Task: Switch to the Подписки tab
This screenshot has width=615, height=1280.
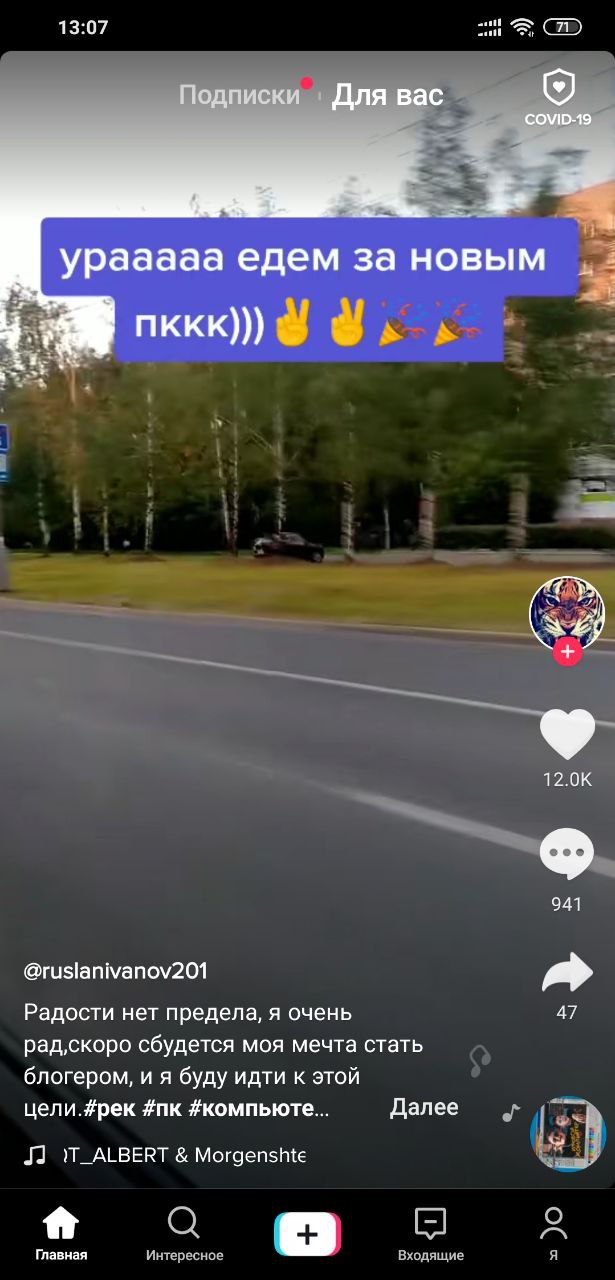Action: point(239,95)
